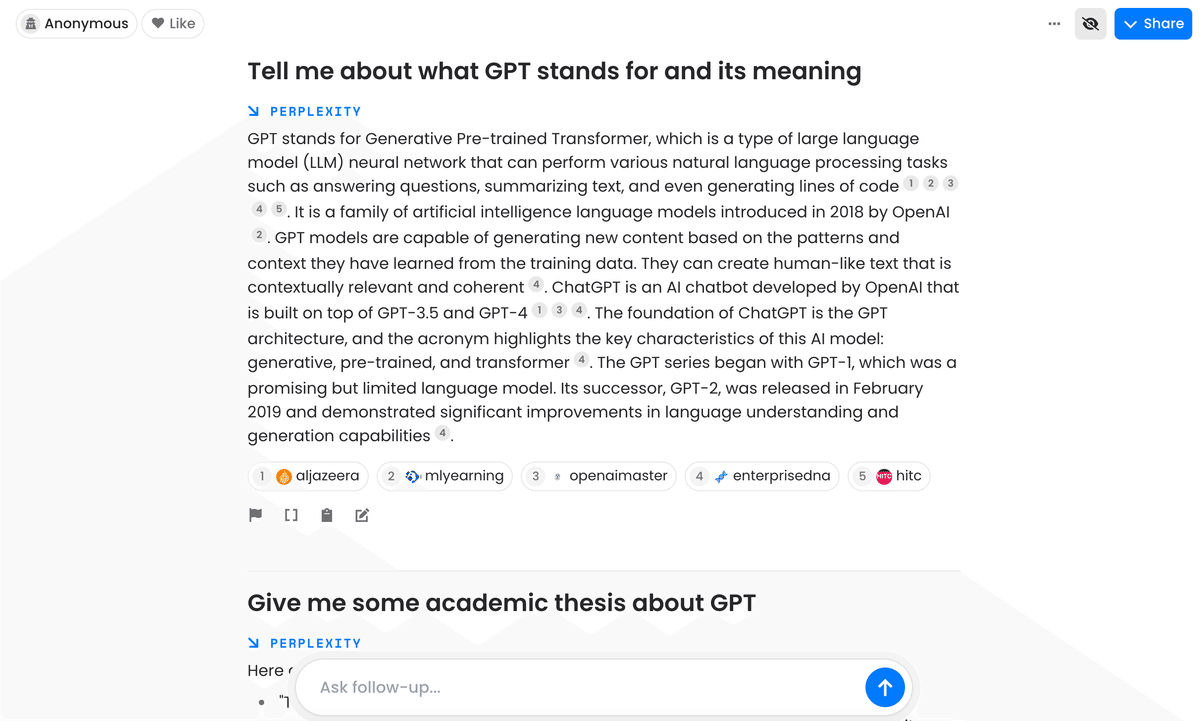This screenshot has width=1200, height=721.
Task: Open the openaimaster source
Action: click(599, 476)
